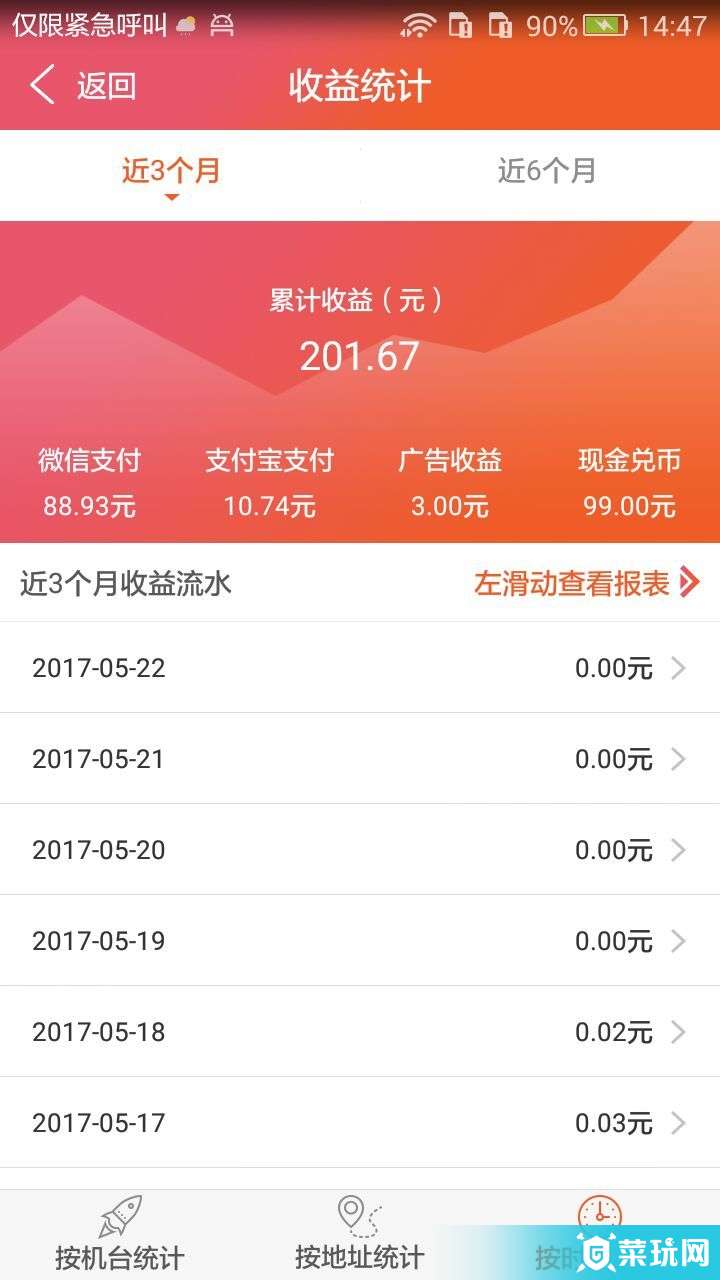Tap the red arrow beside 左滑动查看报表
The width and height of the screenshot is (720, 1280).
click(x=688, y=583)
